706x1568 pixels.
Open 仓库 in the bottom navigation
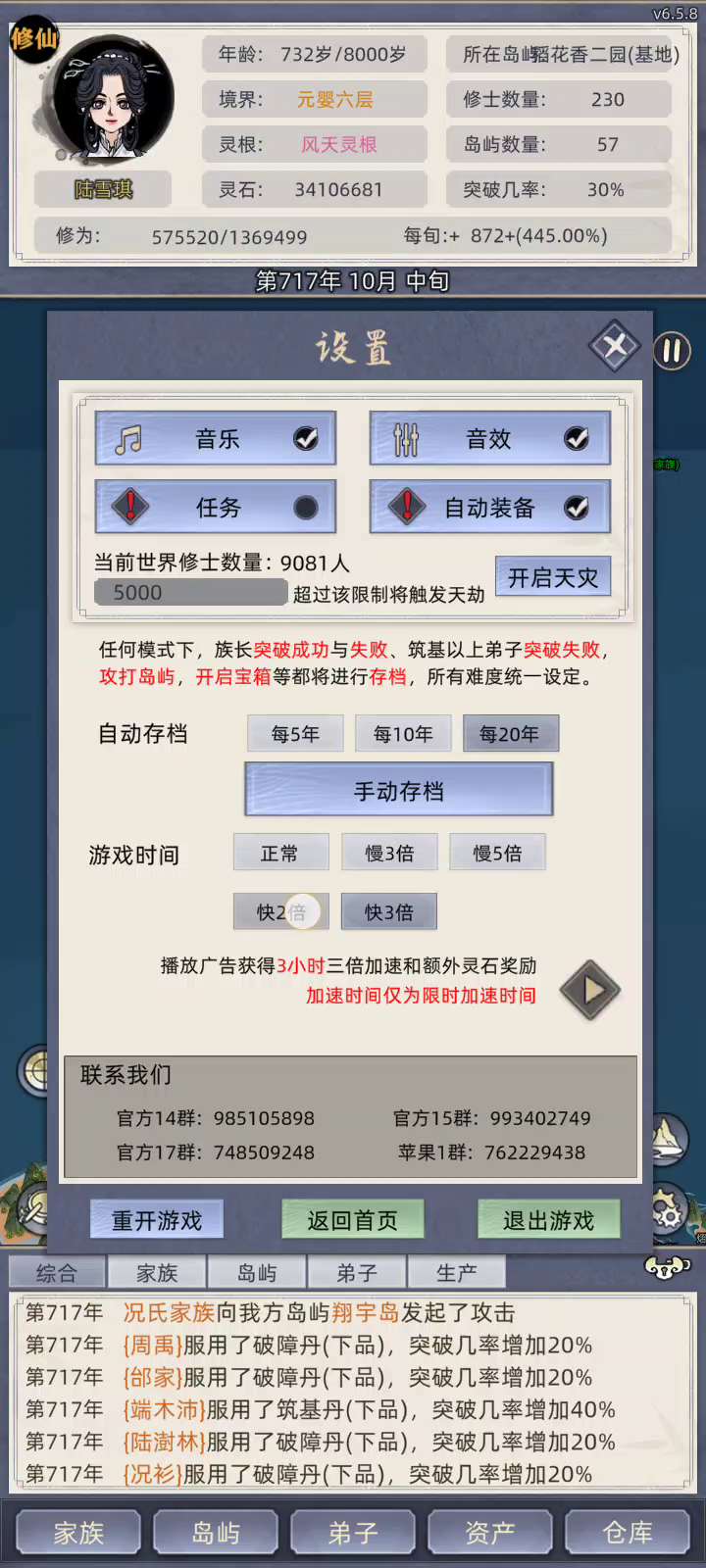click(628, 1533)
